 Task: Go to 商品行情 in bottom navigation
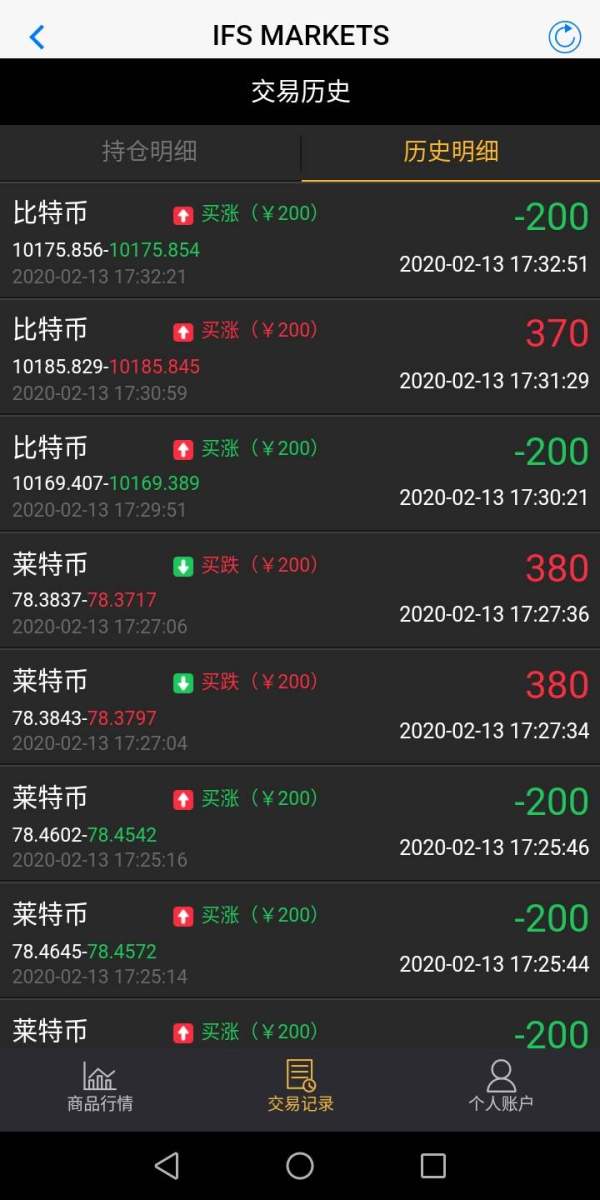click(x=100, y=1088)
